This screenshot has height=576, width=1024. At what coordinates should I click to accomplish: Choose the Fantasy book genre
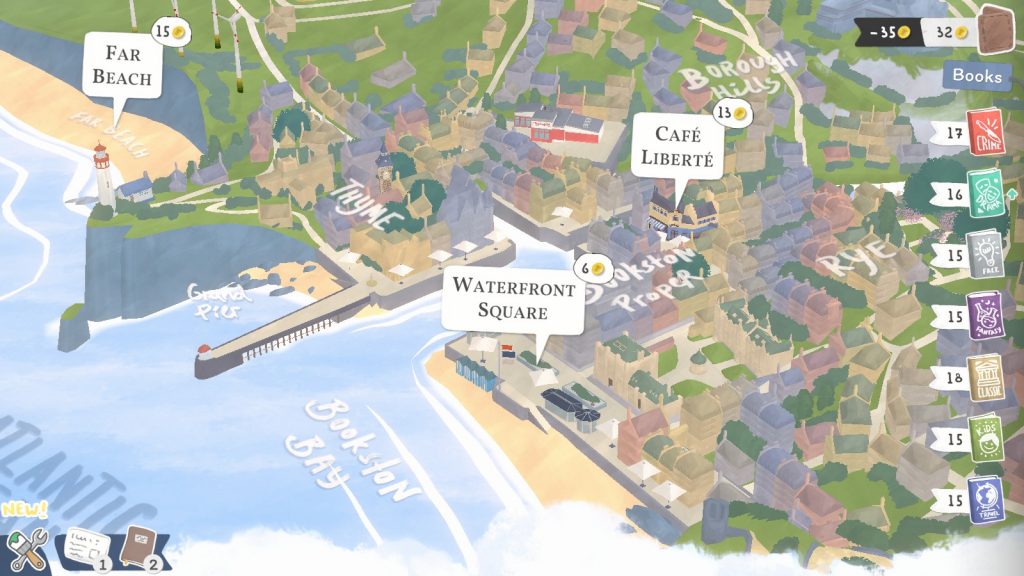[x=985, y=316]
